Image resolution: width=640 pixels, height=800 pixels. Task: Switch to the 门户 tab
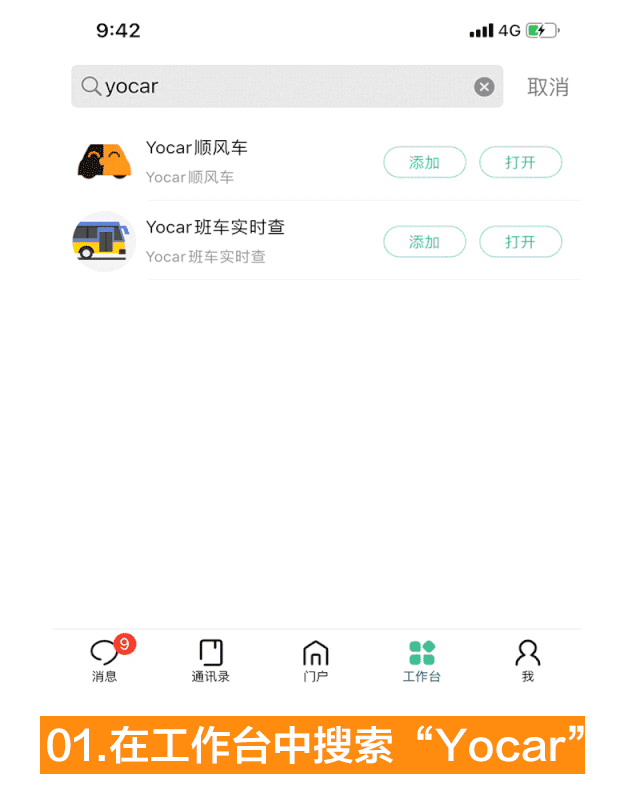click(316, 660)
